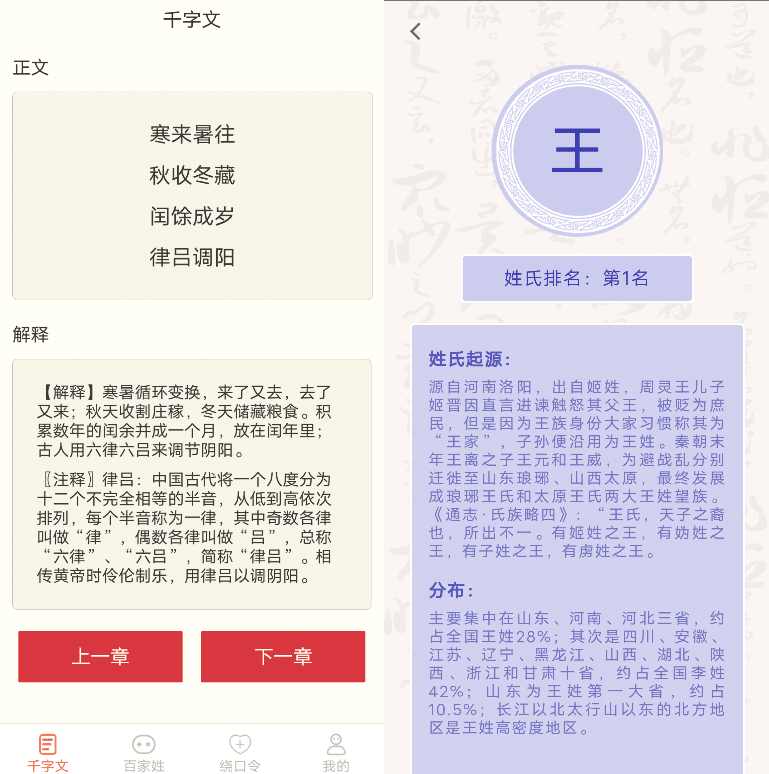Go to the next chapter (下一章)

tap(283, 656)
